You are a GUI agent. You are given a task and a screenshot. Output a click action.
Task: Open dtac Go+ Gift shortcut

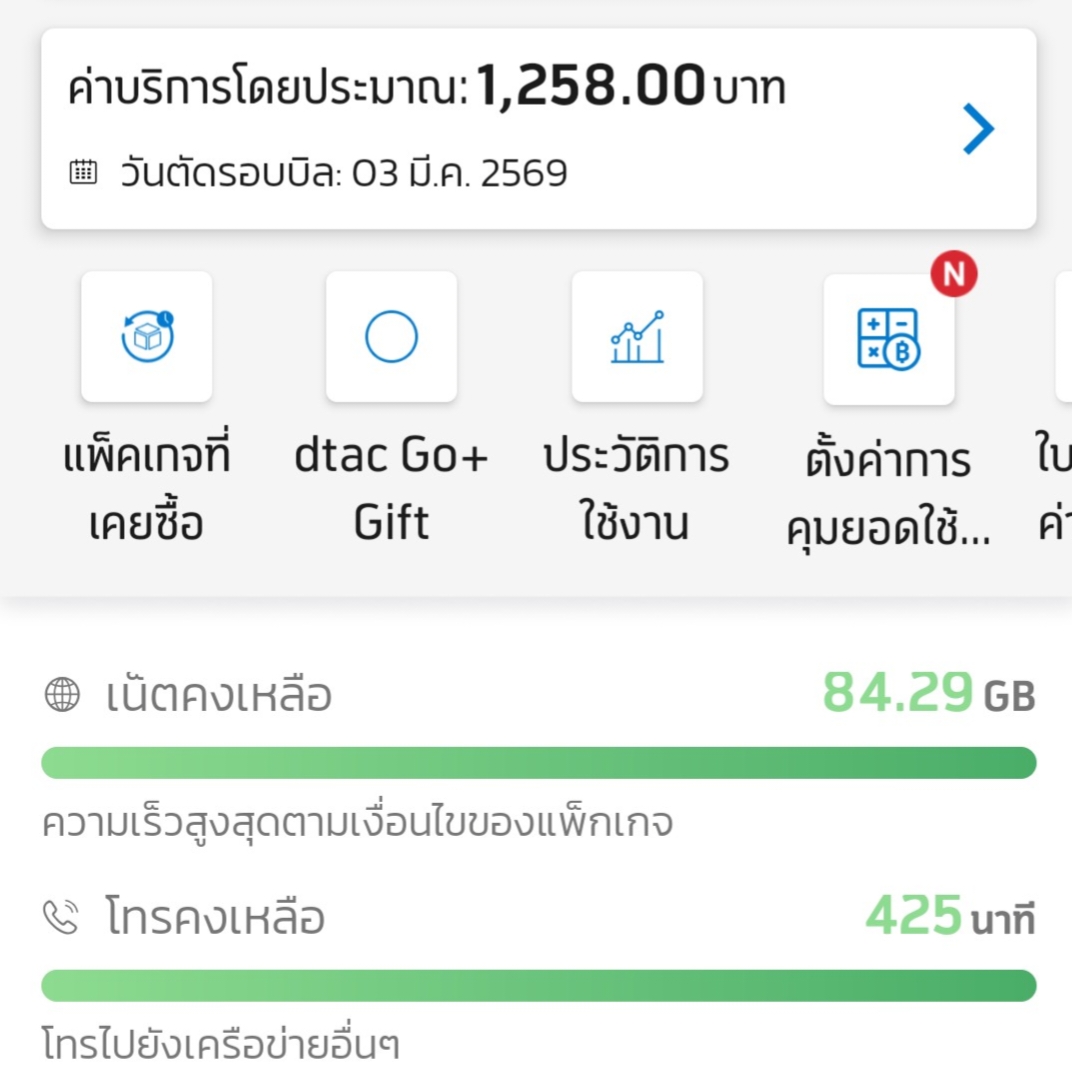pyautogui.click(x=391, y=337)
